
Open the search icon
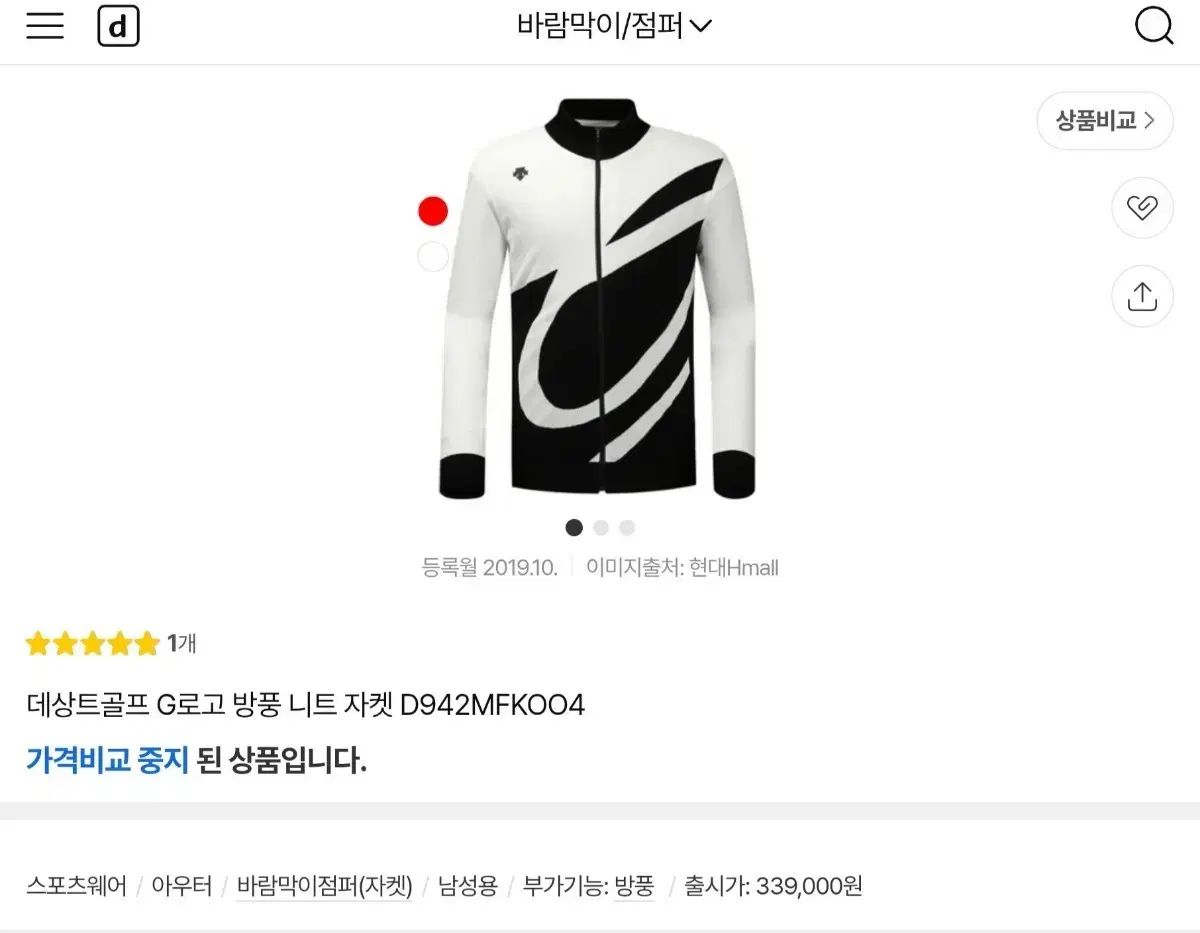tap(1153, 26)
